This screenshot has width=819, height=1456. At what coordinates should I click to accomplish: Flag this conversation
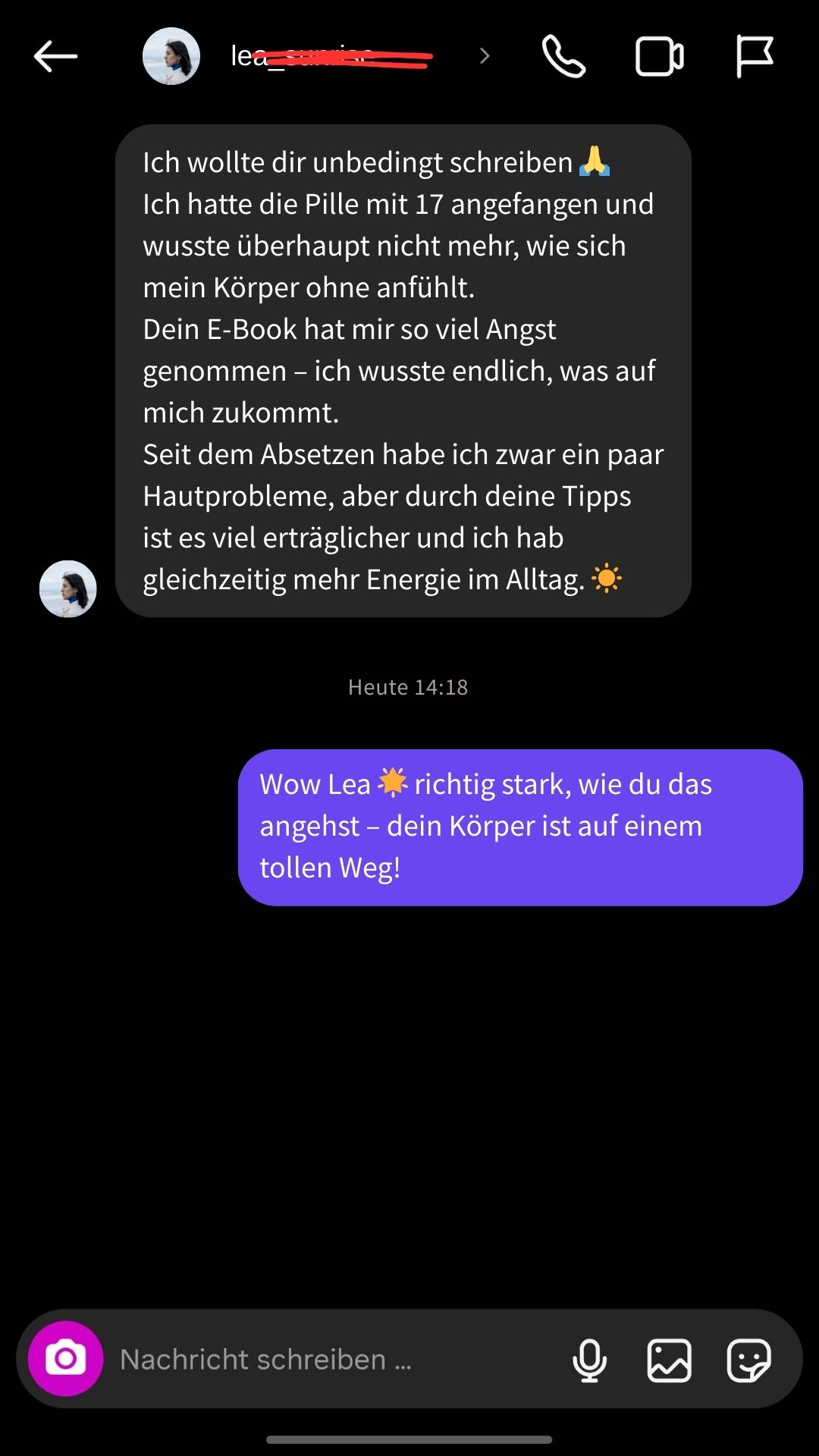click(x=755, y=55)
